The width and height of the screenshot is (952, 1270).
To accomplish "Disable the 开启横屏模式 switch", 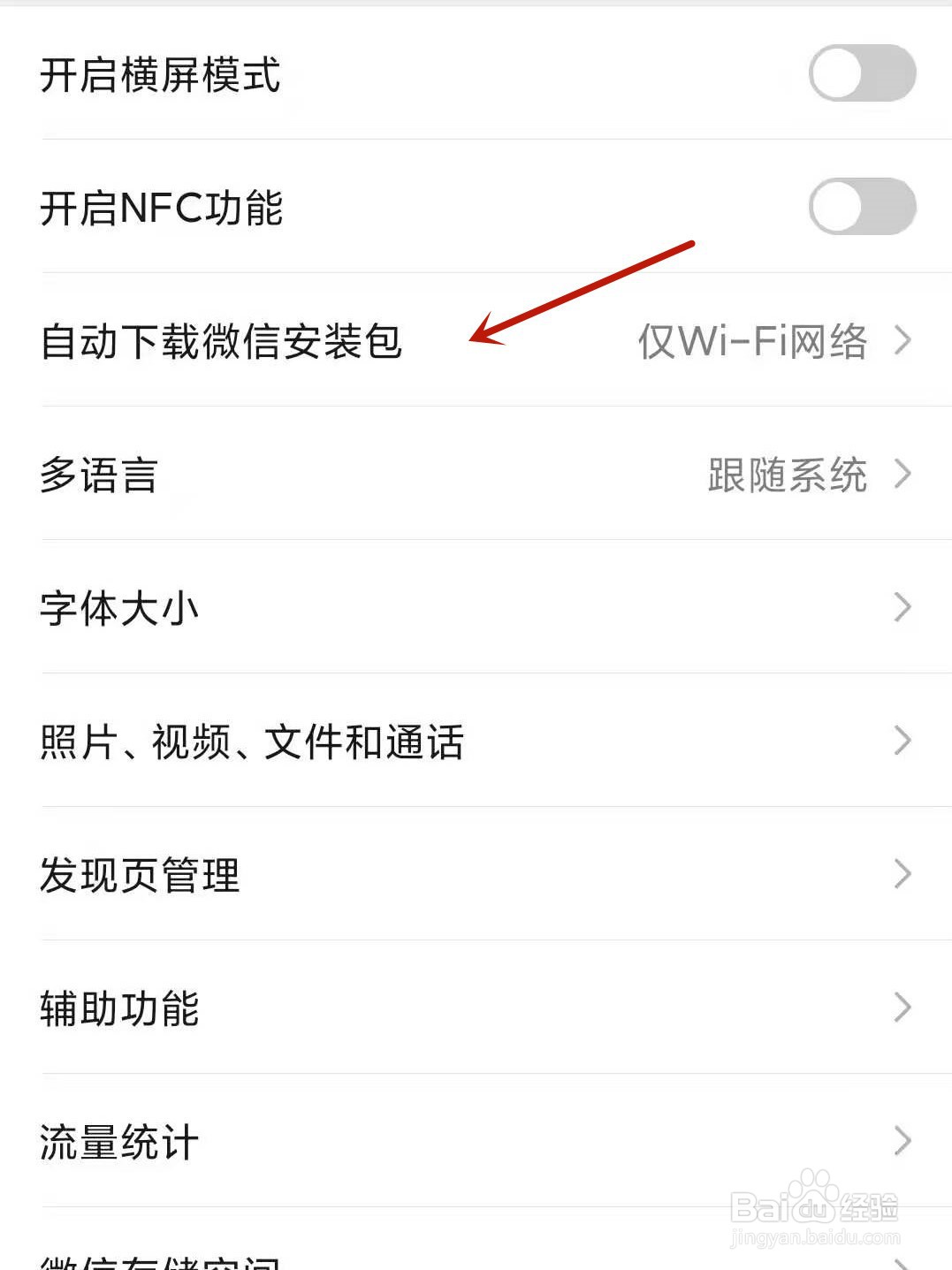I will (x=863, y=73).
